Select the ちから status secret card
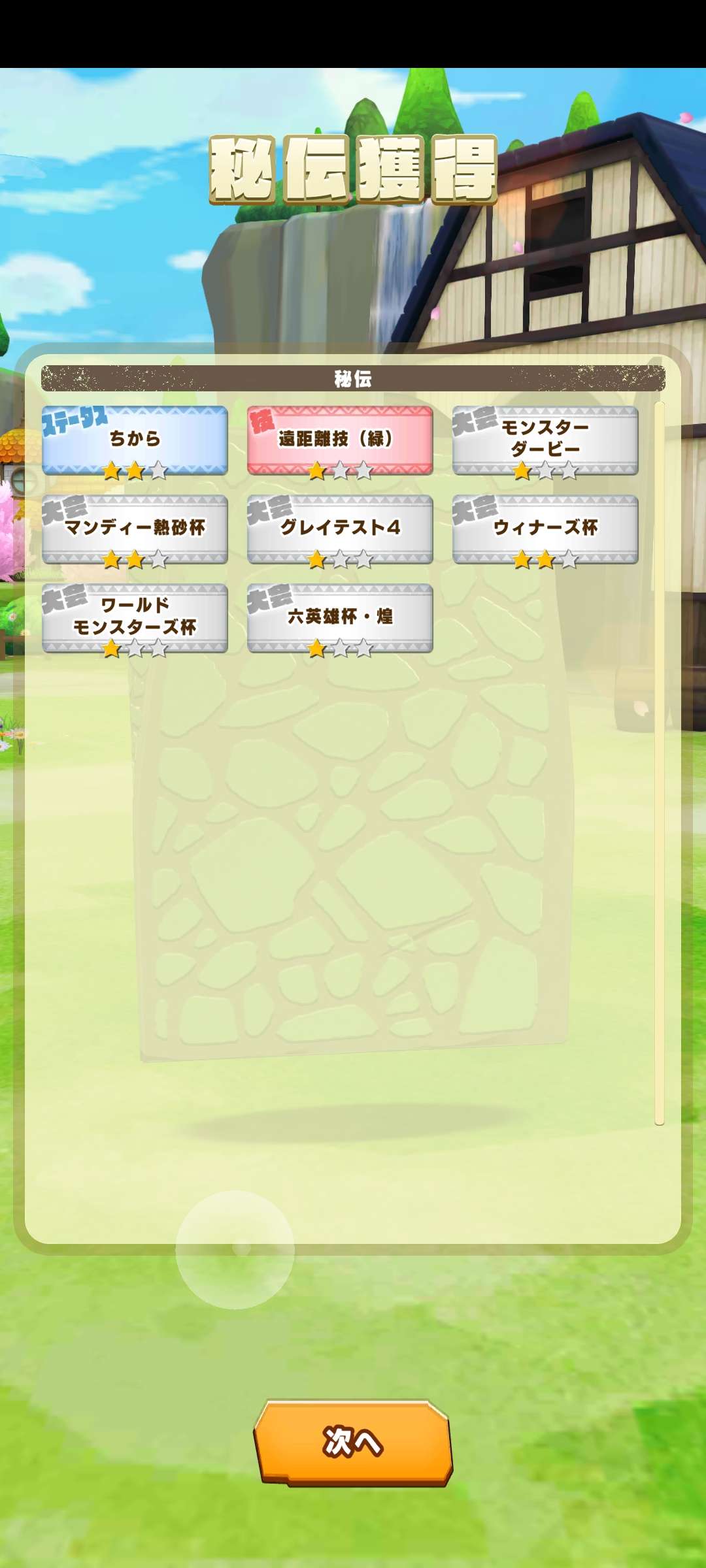 coord(135,440)
